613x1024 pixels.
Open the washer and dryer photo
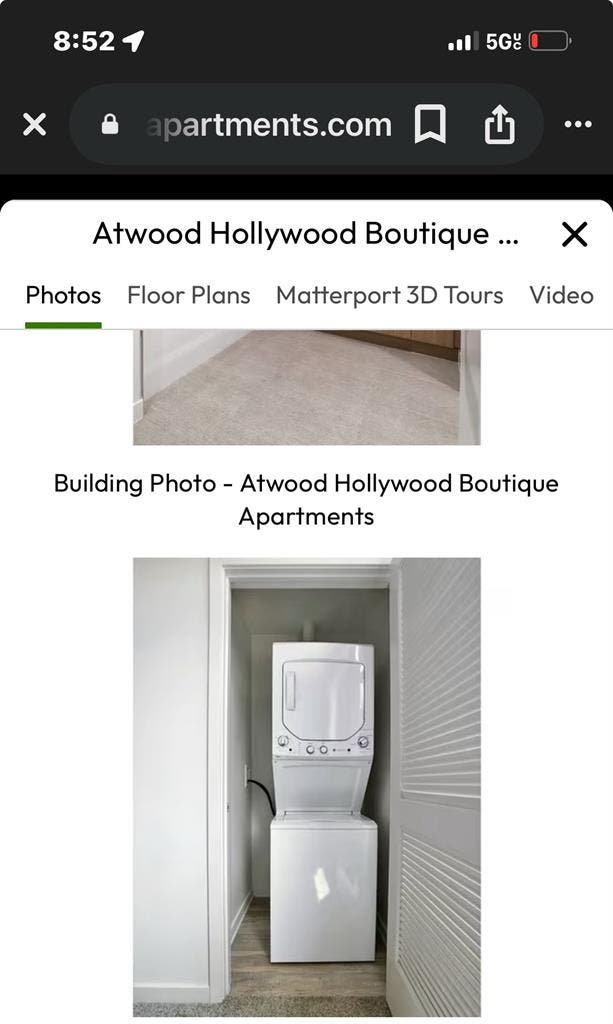(x=307, y=786)
